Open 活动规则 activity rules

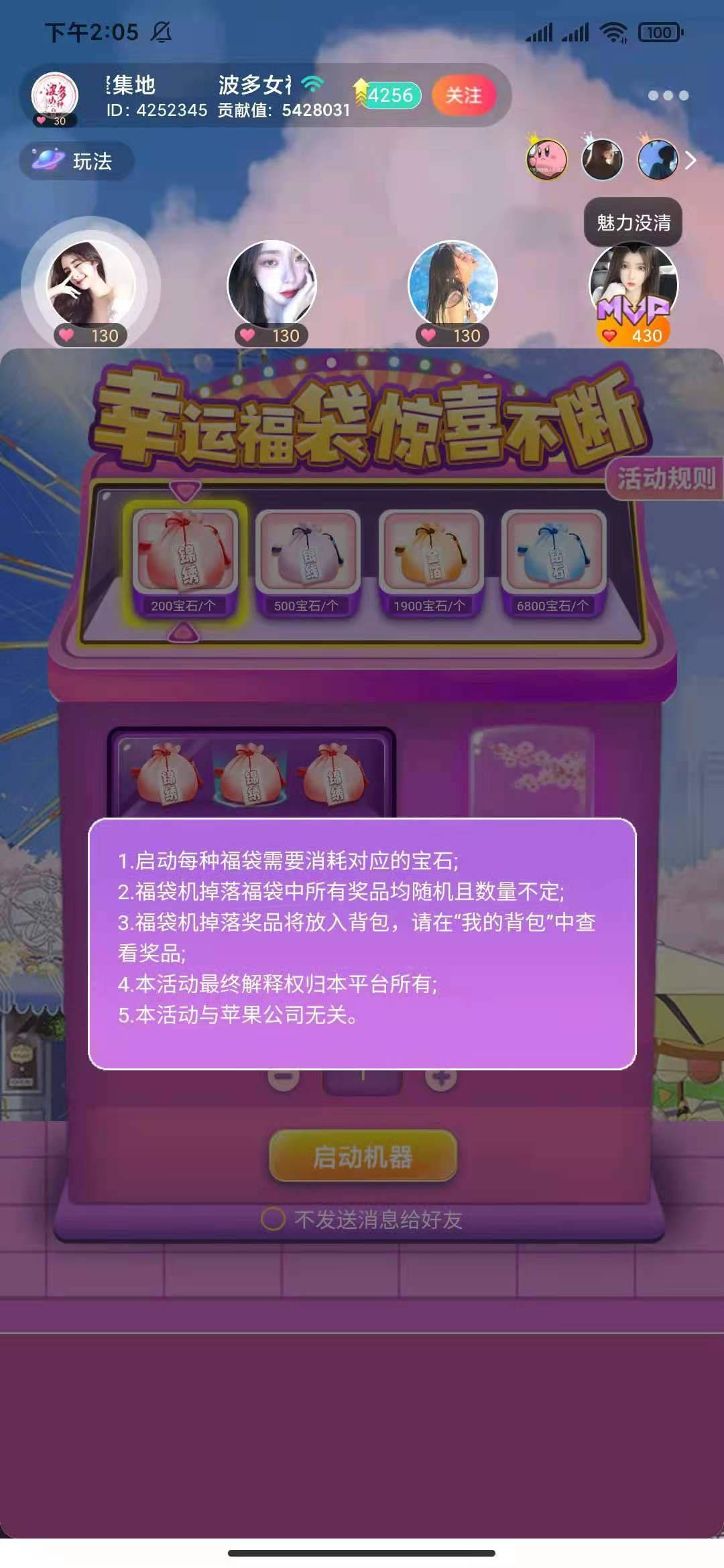point(664,478)
